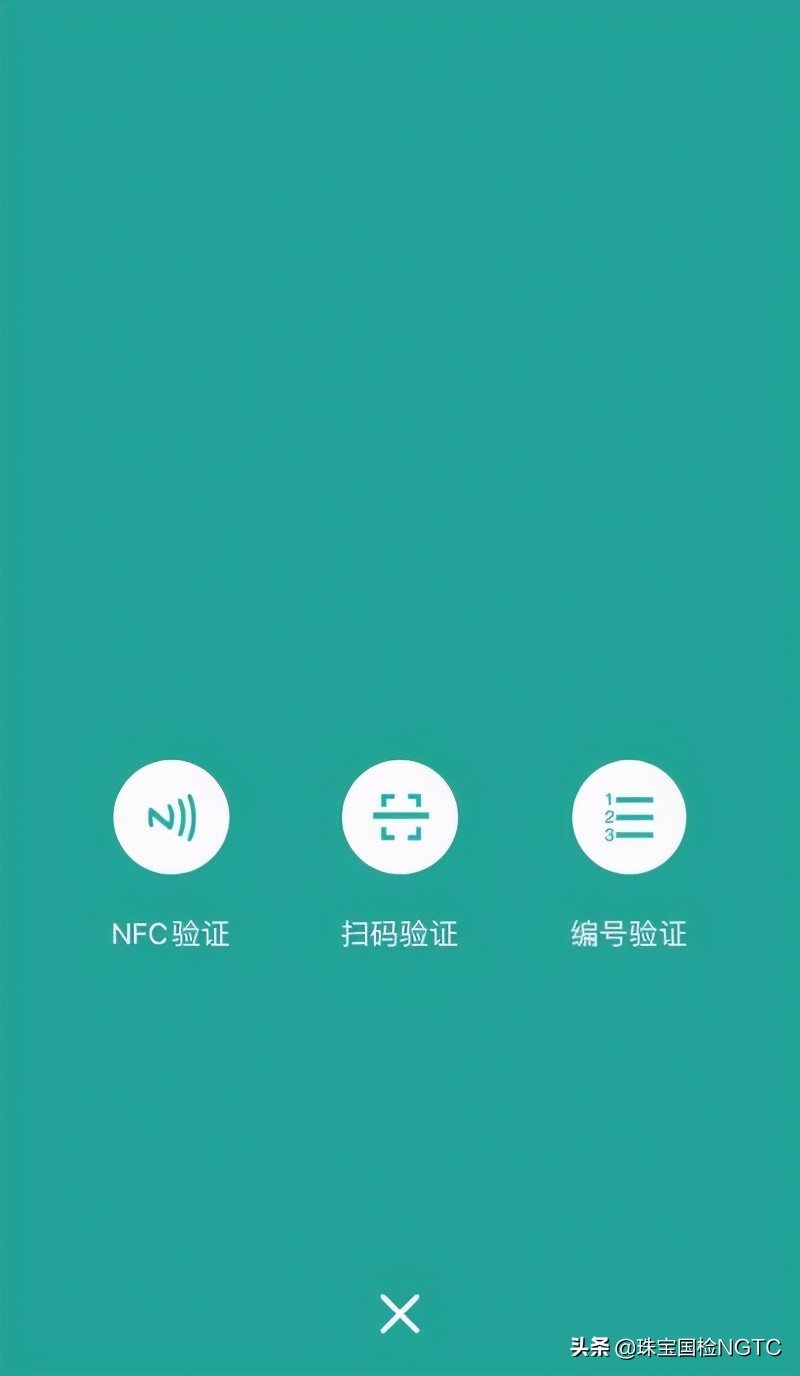The image size is (800, 1376).
Task: Tap the NFC验证 text label
Action: point(172,934)
